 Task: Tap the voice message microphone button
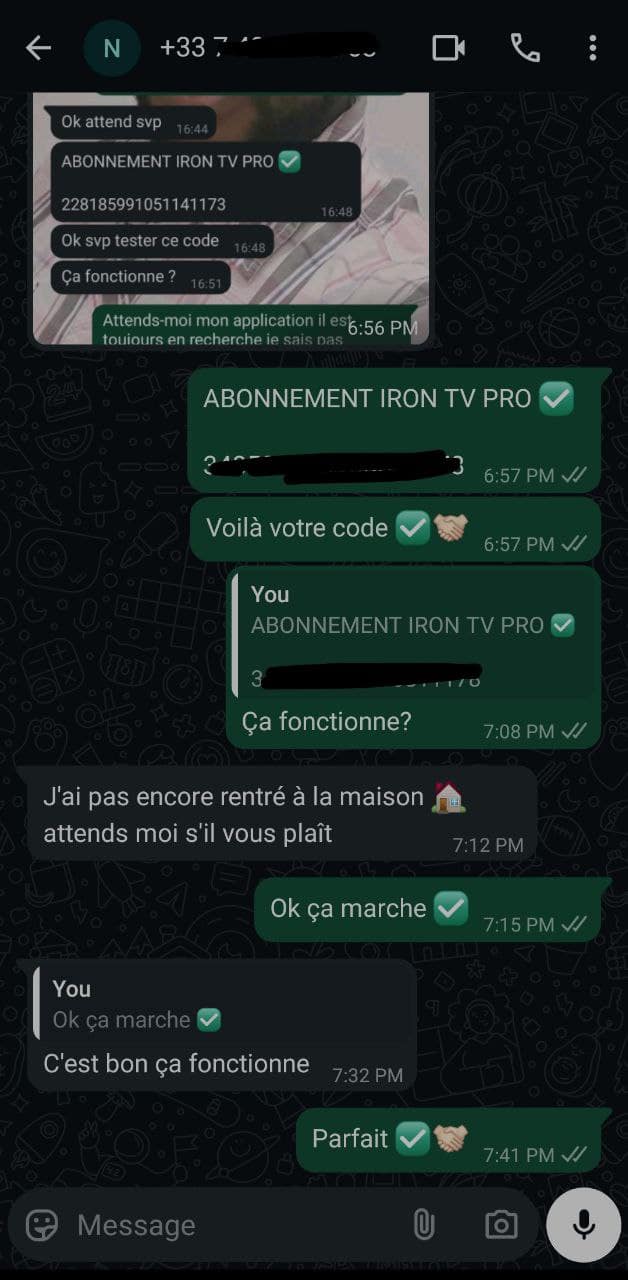[585, 1225]
